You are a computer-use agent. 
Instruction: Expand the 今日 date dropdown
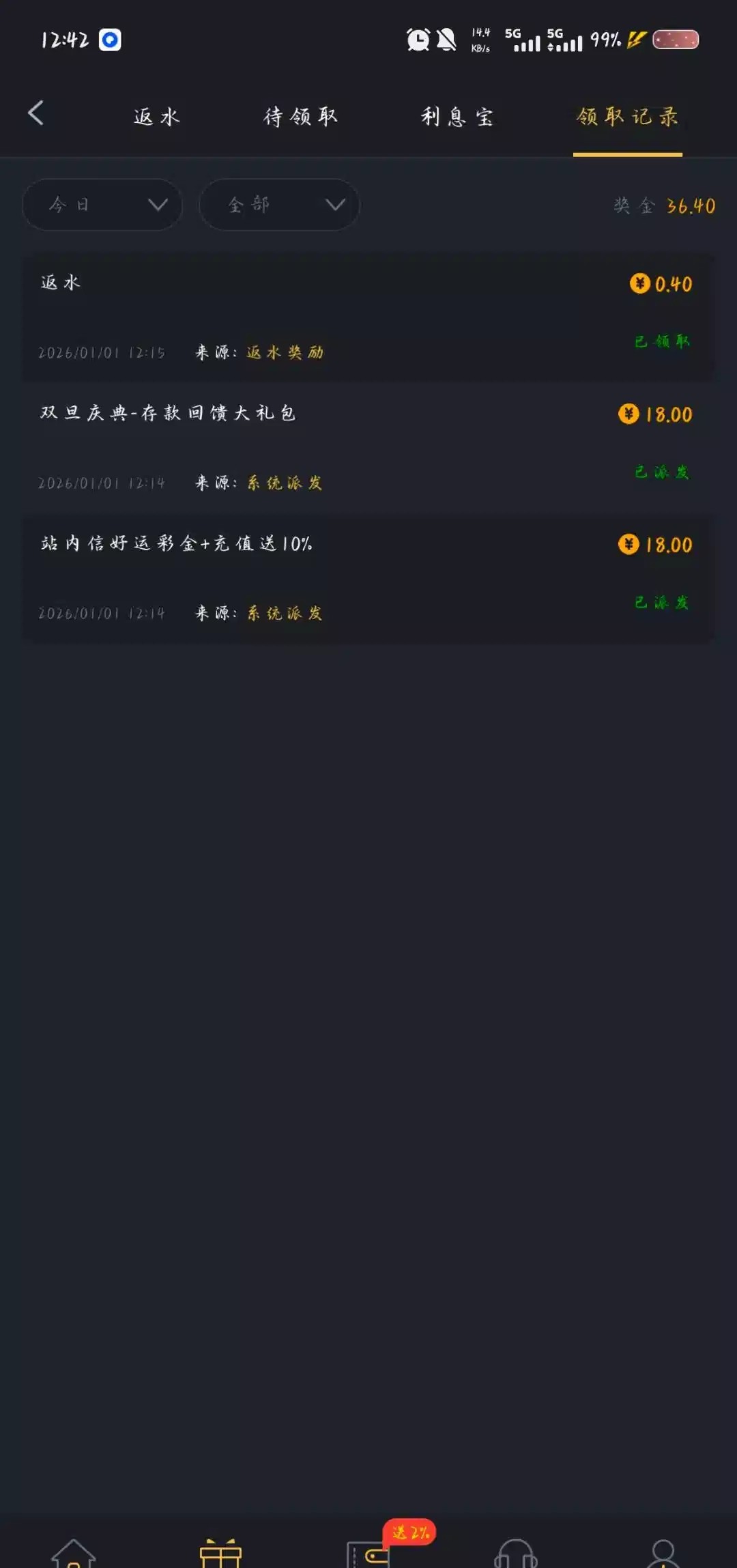coord(102,205)
